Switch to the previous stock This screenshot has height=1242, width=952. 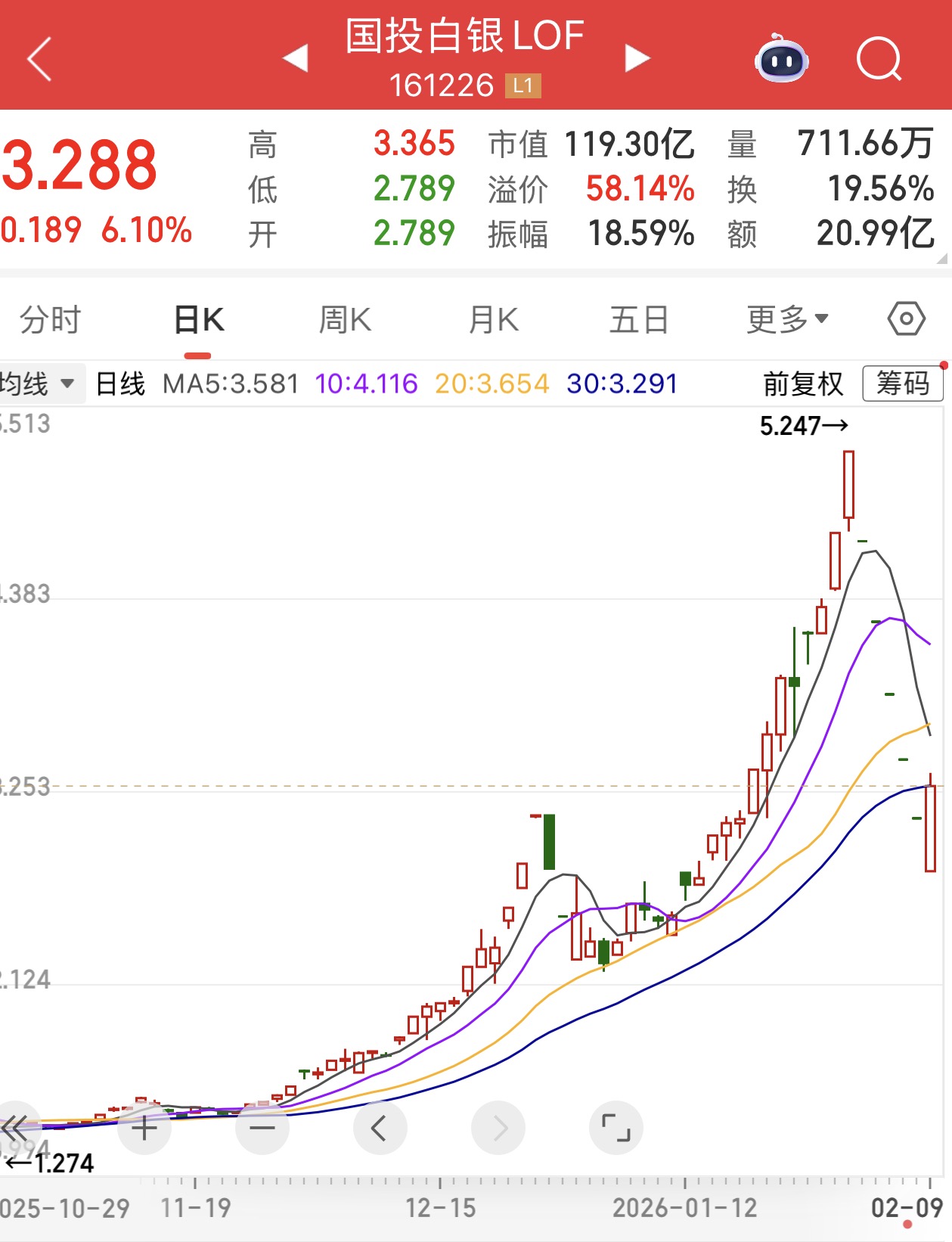coord(296,58)
